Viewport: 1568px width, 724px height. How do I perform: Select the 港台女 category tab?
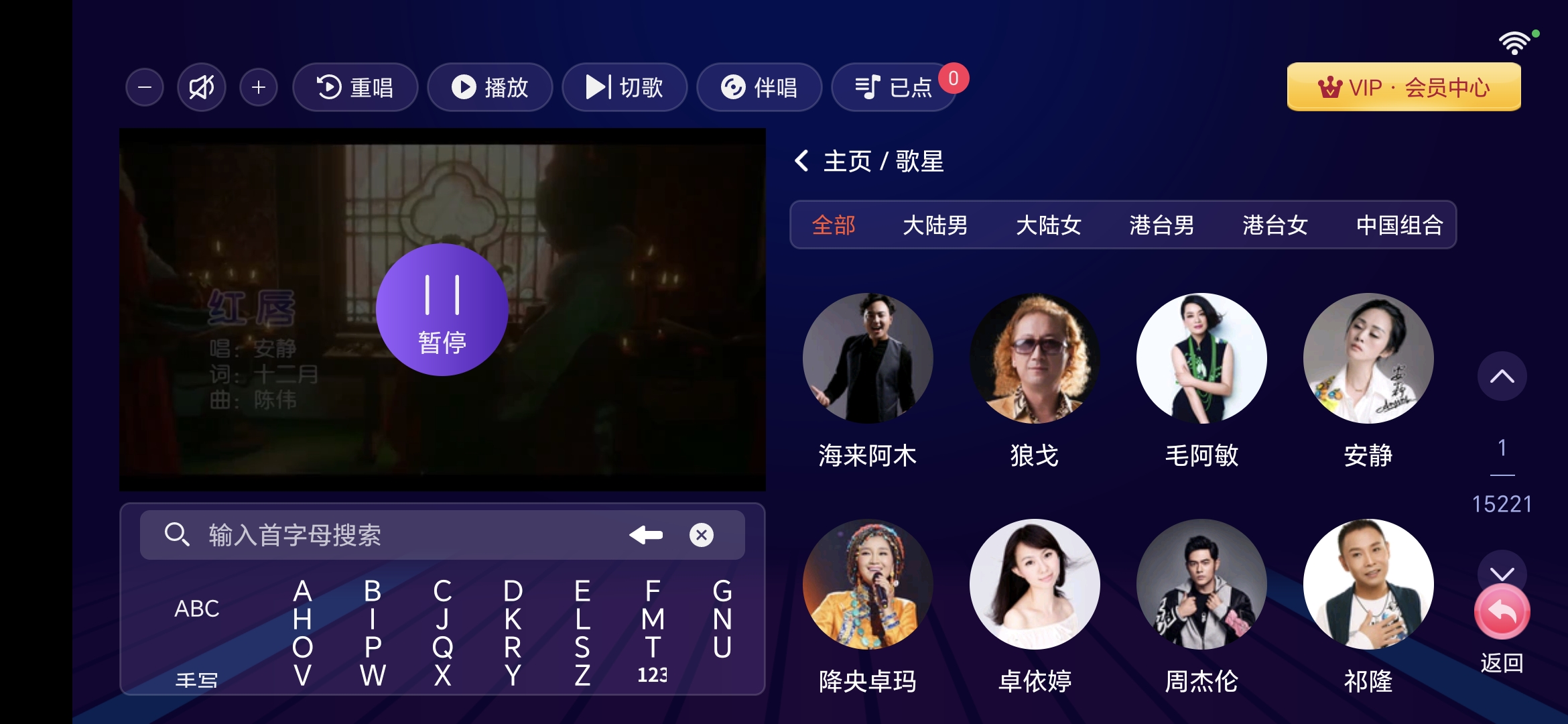1275,225
